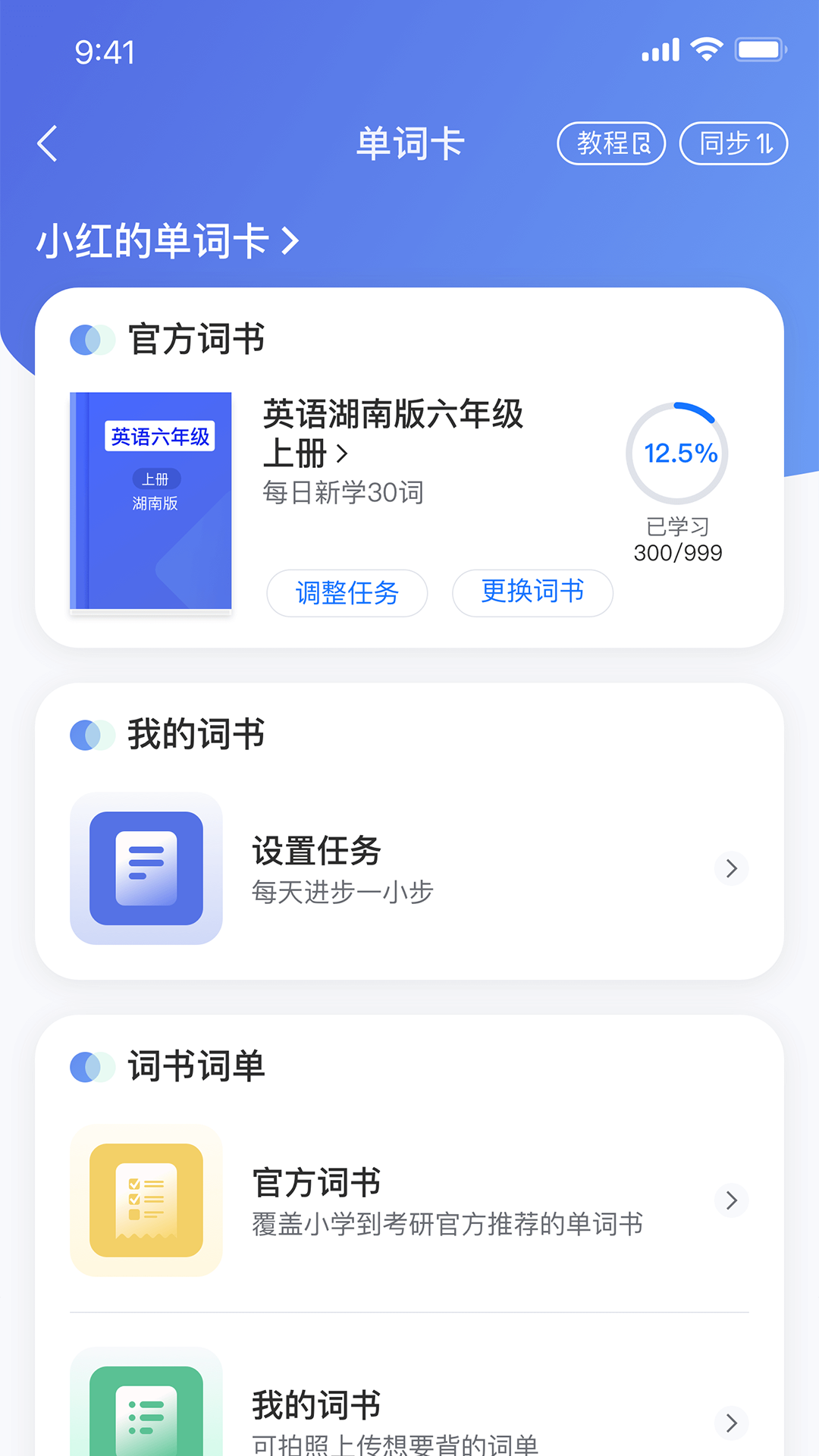Tap 同步 sync button
819x1456 pixels.
click(x=733, y=143)
